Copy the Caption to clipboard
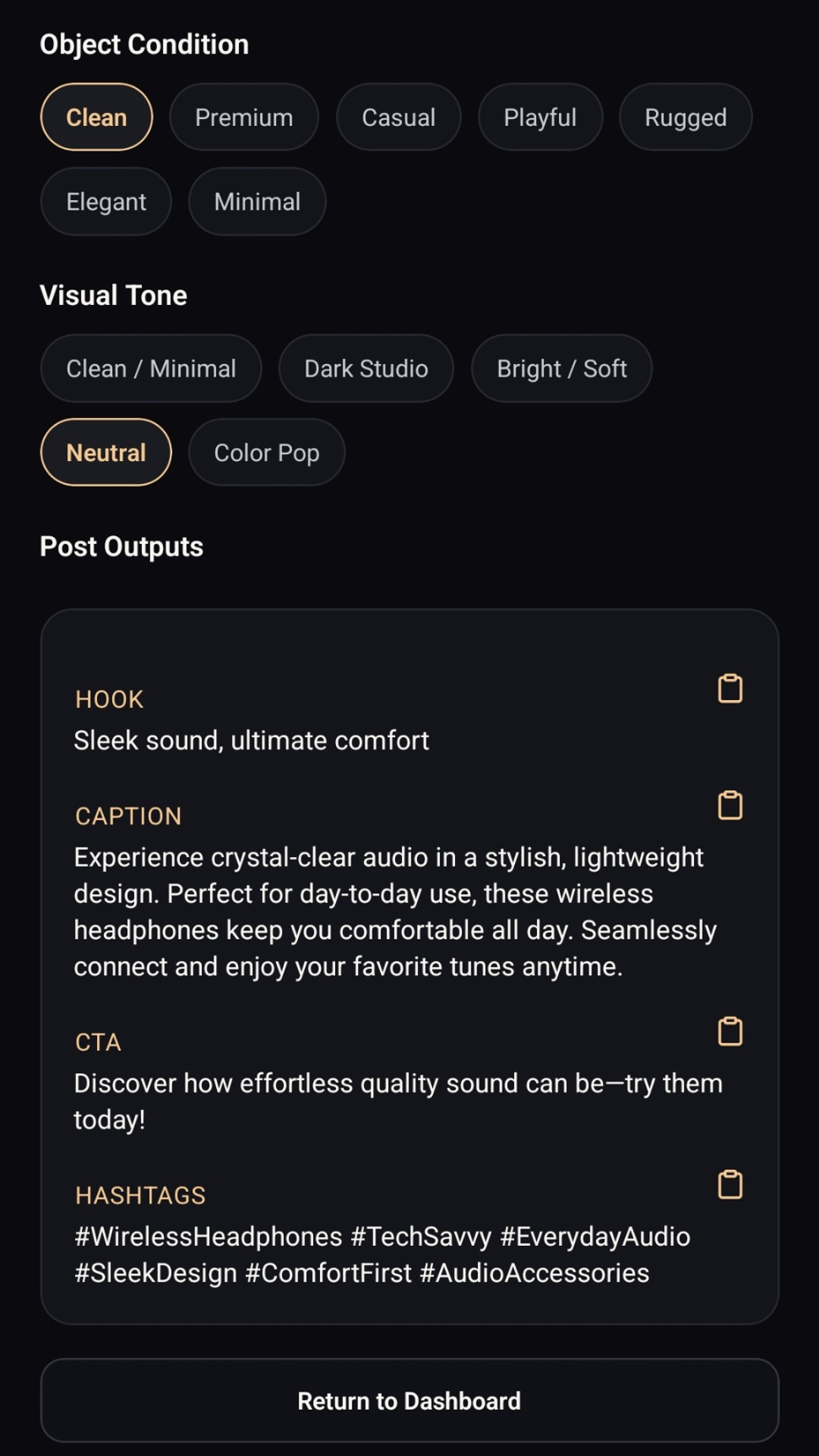This screenshot has width=819, height=1456. [730, 805]
